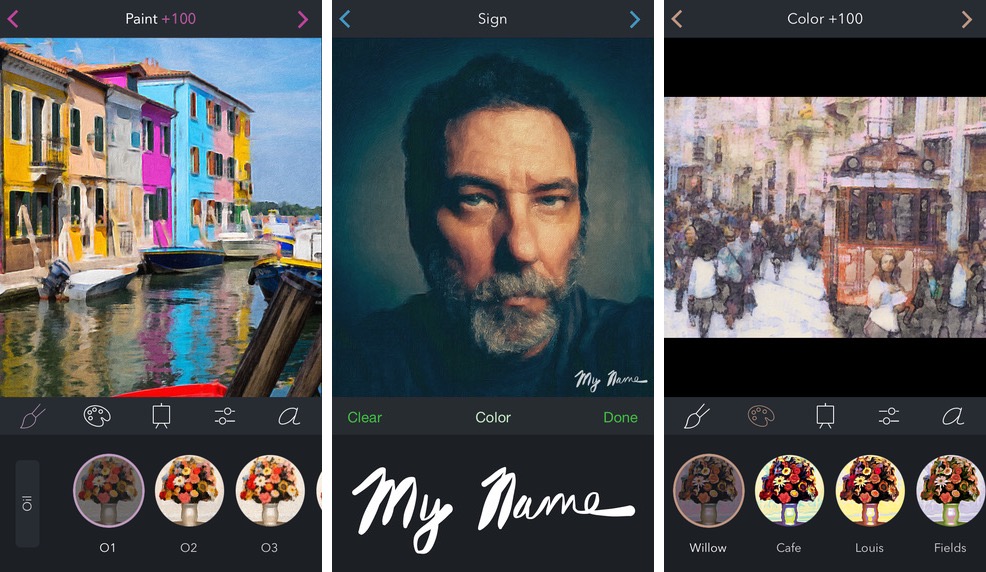Apply the Louis color palette
986x572 pixels.
[869, 490]
